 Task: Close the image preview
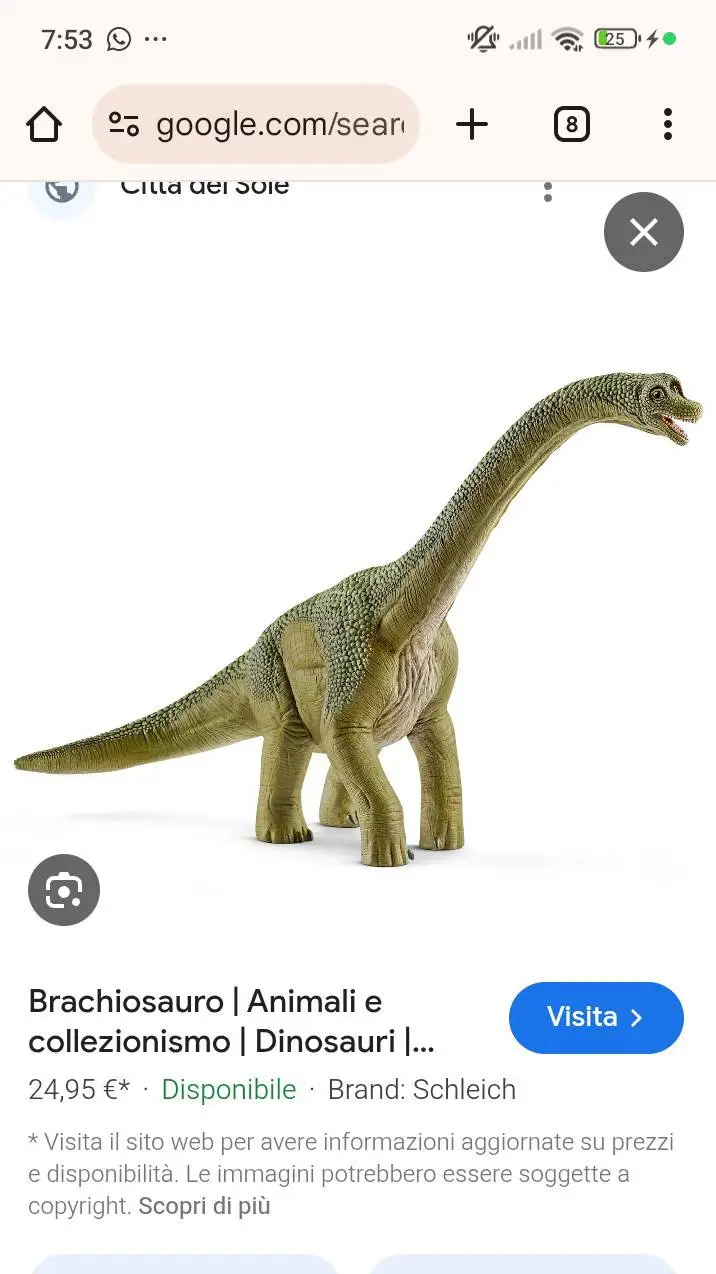tap(643, 232)
